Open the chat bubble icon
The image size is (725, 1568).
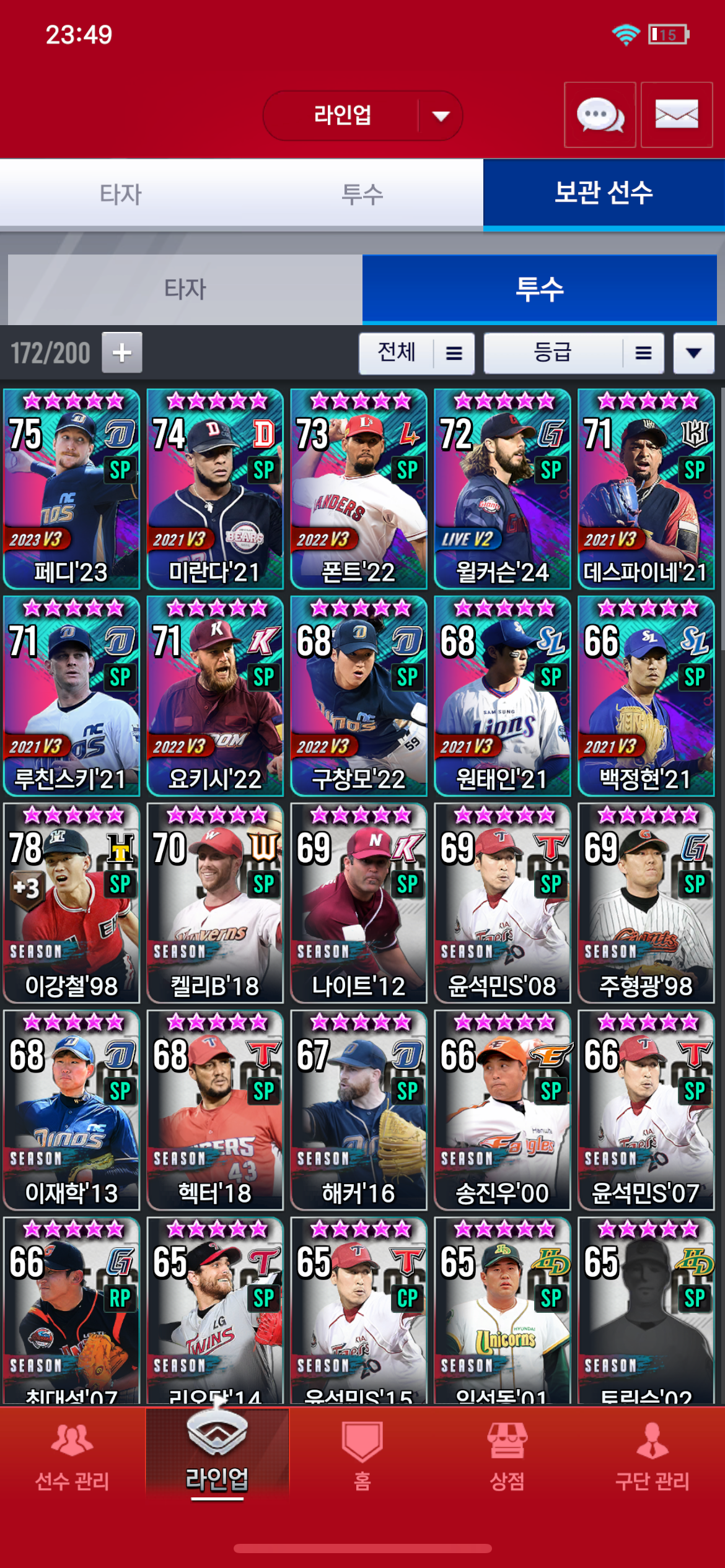click(x=600, y=115)
